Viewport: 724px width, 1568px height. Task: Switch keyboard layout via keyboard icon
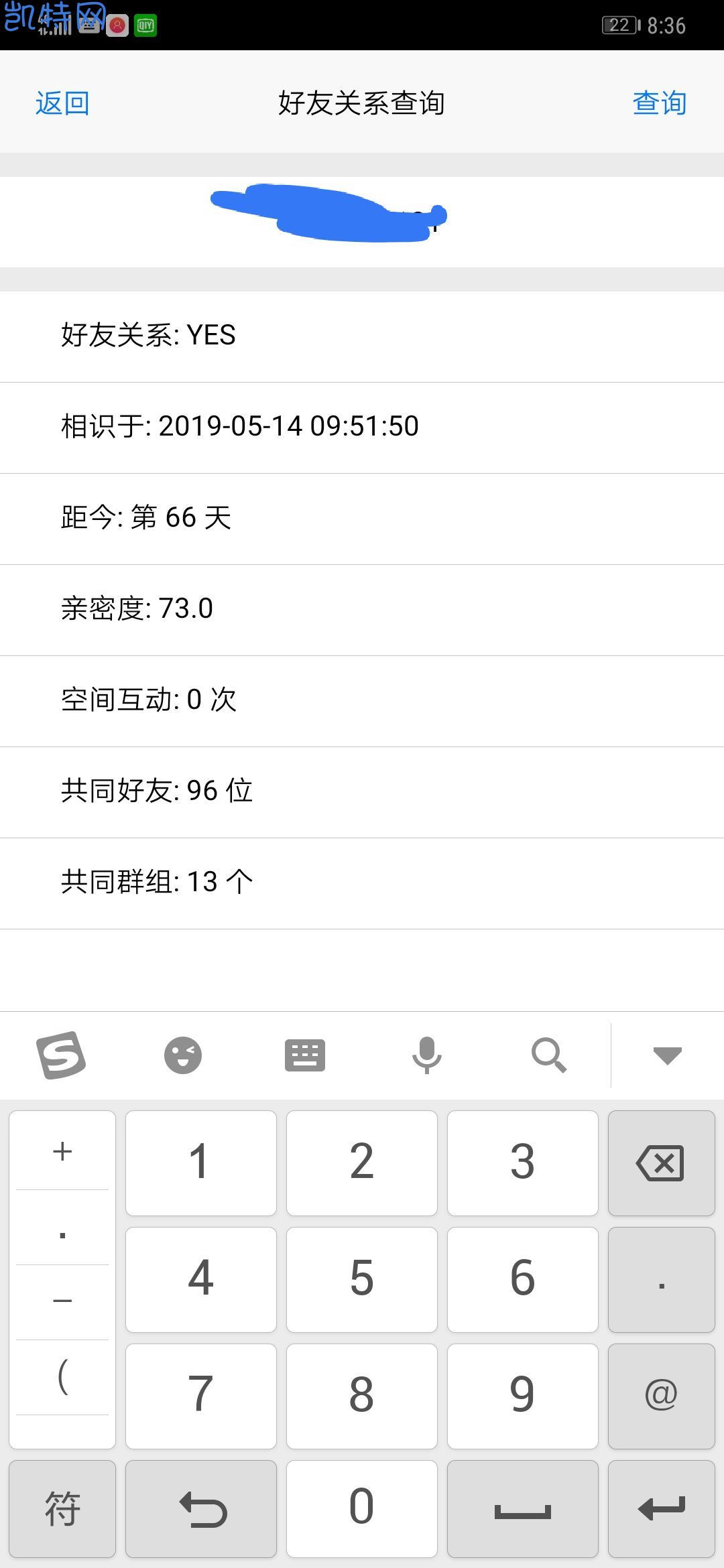pos(305,1053)
